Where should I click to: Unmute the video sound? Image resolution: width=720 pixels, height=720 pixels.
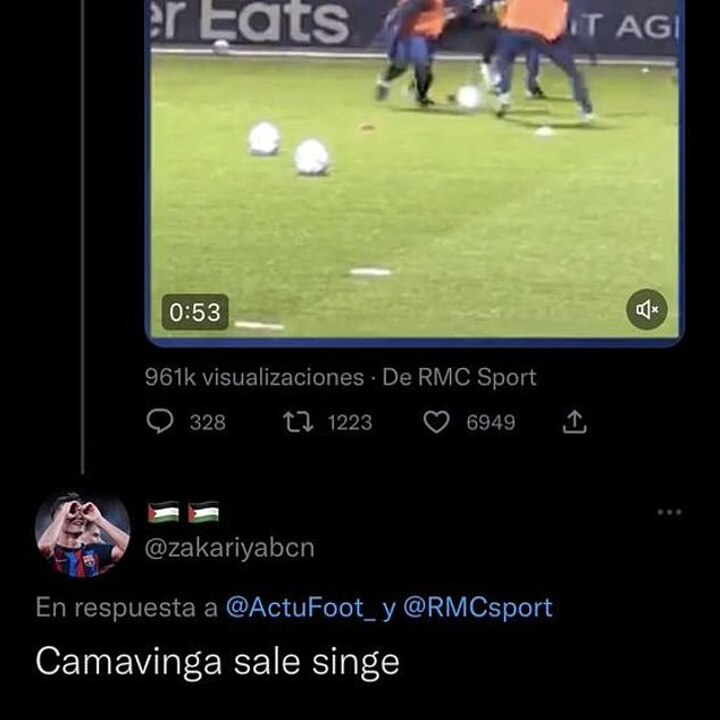click(646, 310)
